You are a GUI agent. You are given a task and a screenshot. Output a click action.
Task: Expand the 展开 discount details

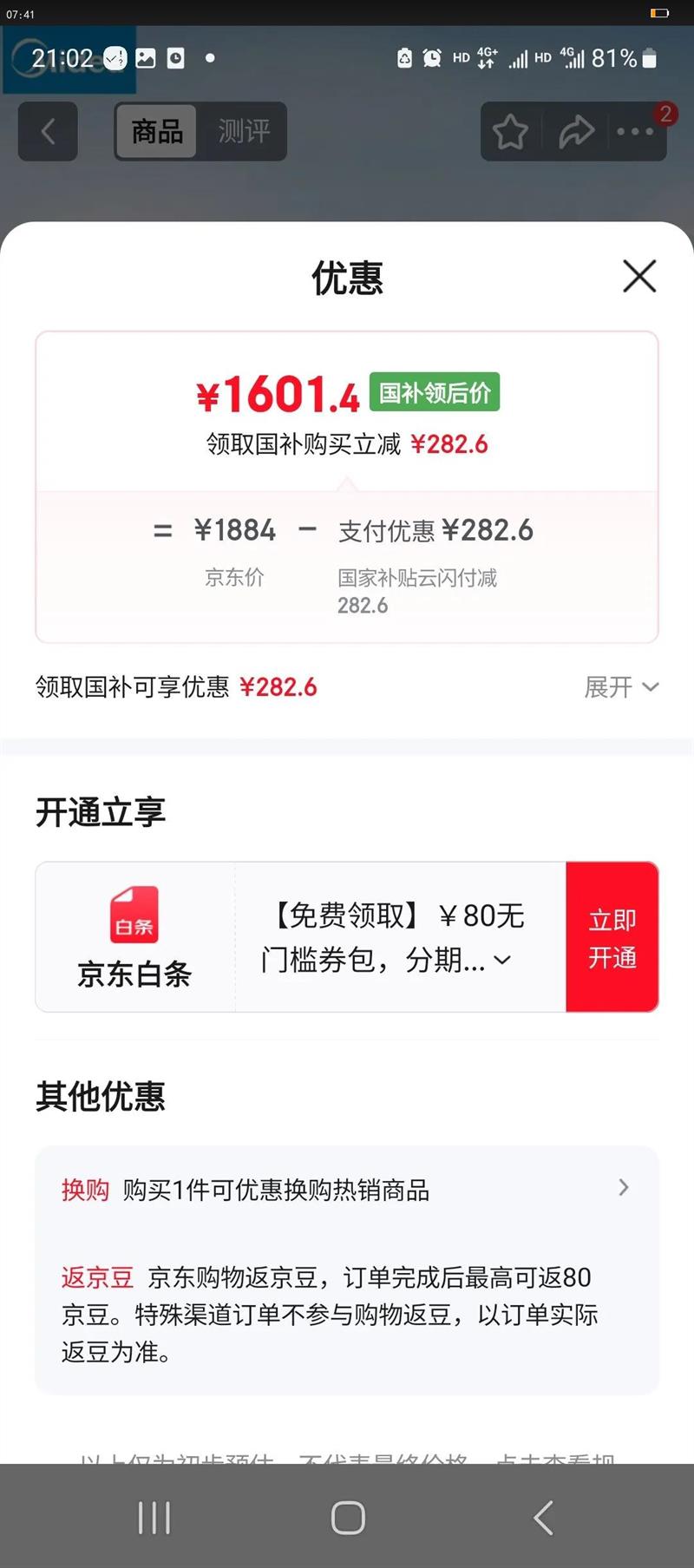pyautogui.click(x=621, y=687)
